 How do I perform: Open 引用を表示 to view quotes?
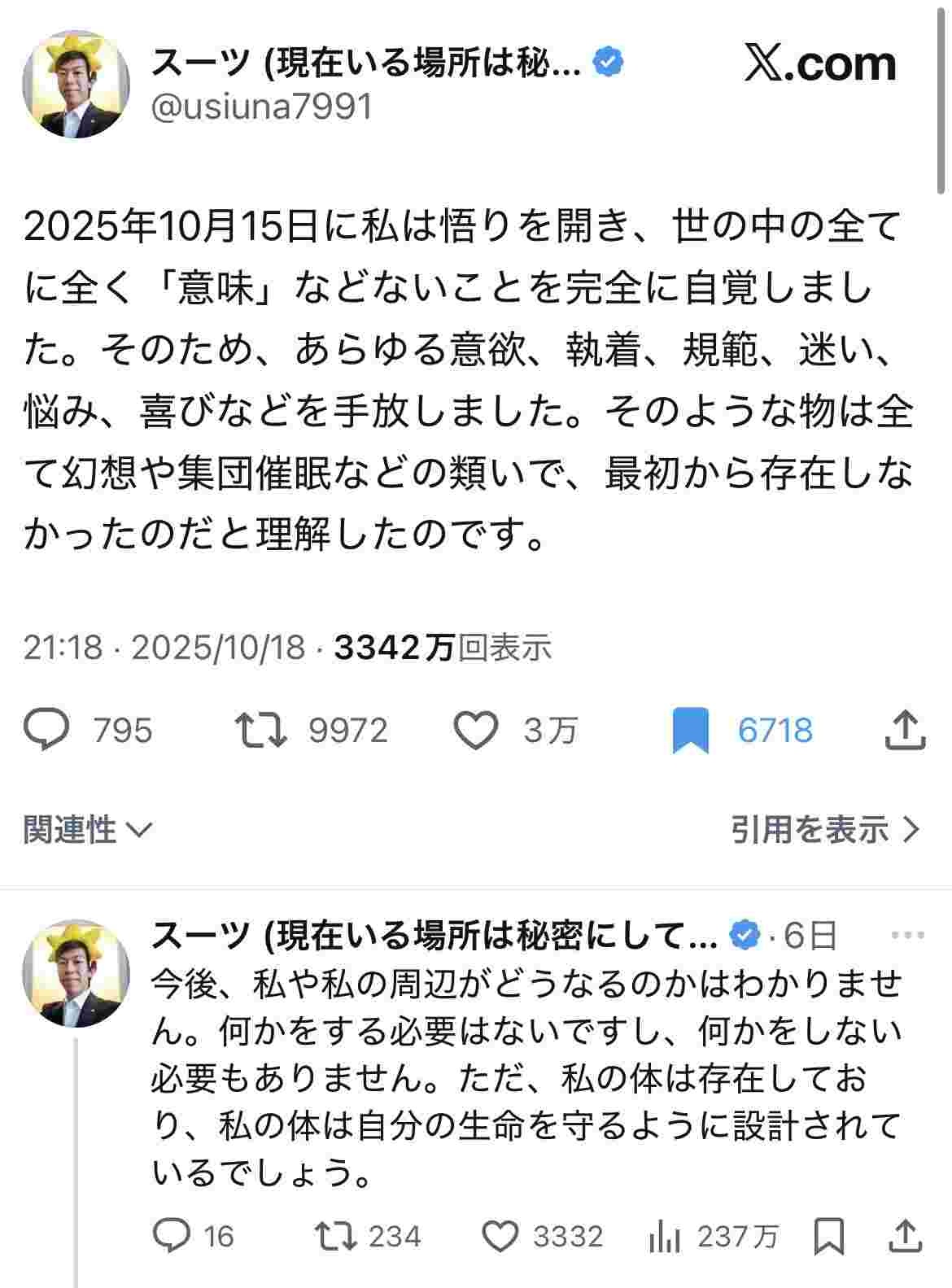825,830
